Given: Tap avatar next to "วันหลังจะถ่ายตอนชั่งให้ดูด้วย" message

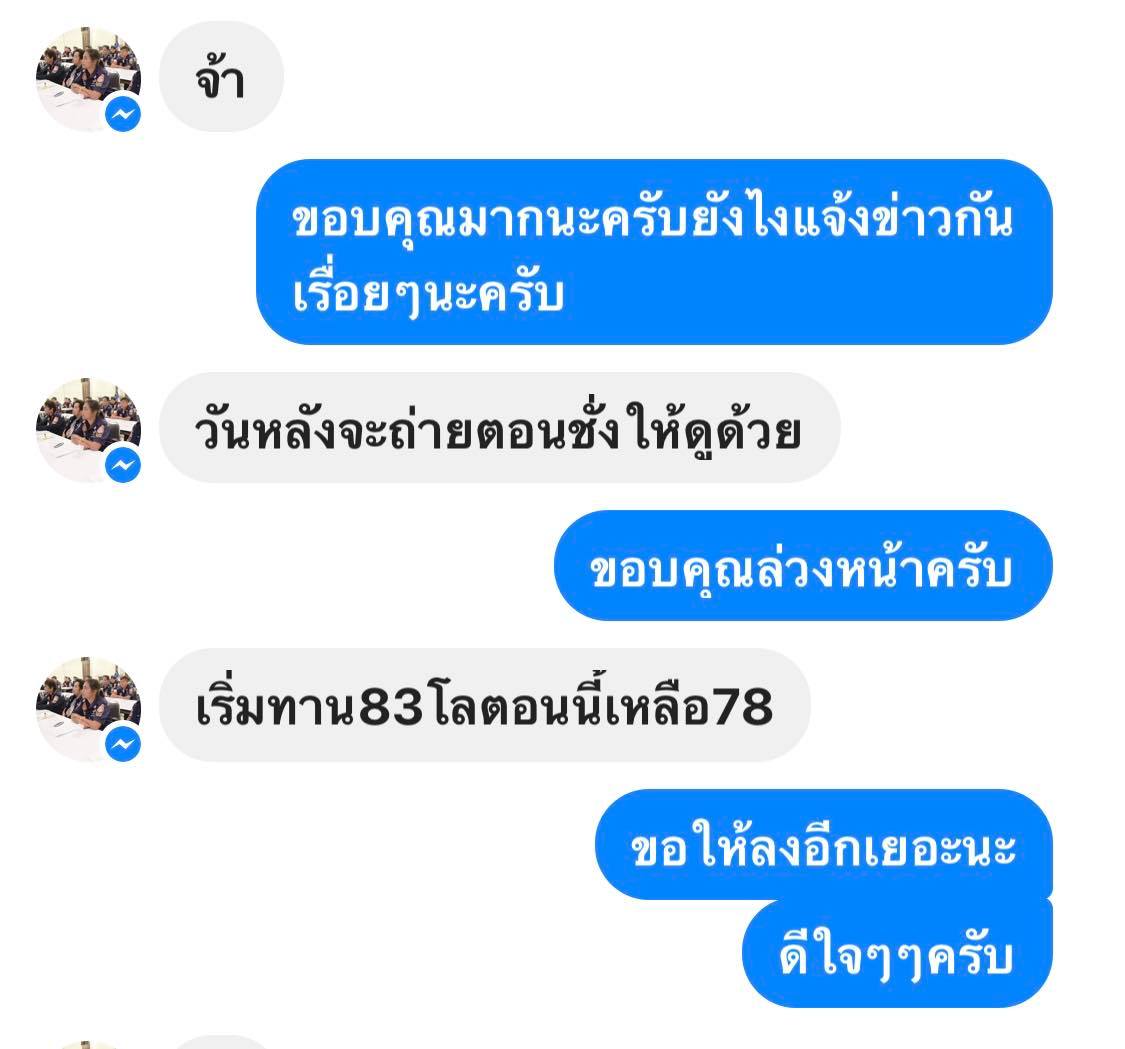Looking at the screenshot, I should [88, 429].
